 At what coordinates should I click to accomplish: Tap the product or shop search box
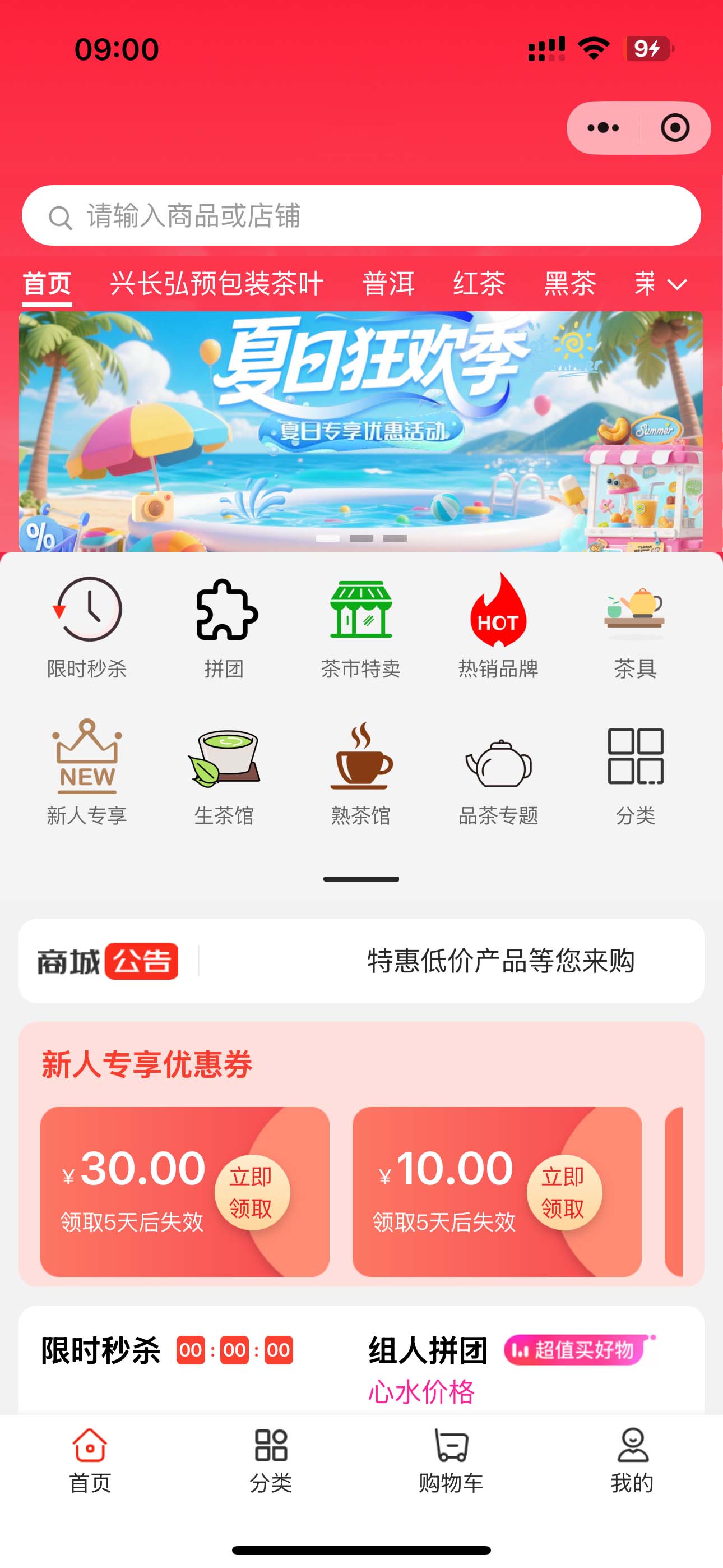click(x=361, y=216)
